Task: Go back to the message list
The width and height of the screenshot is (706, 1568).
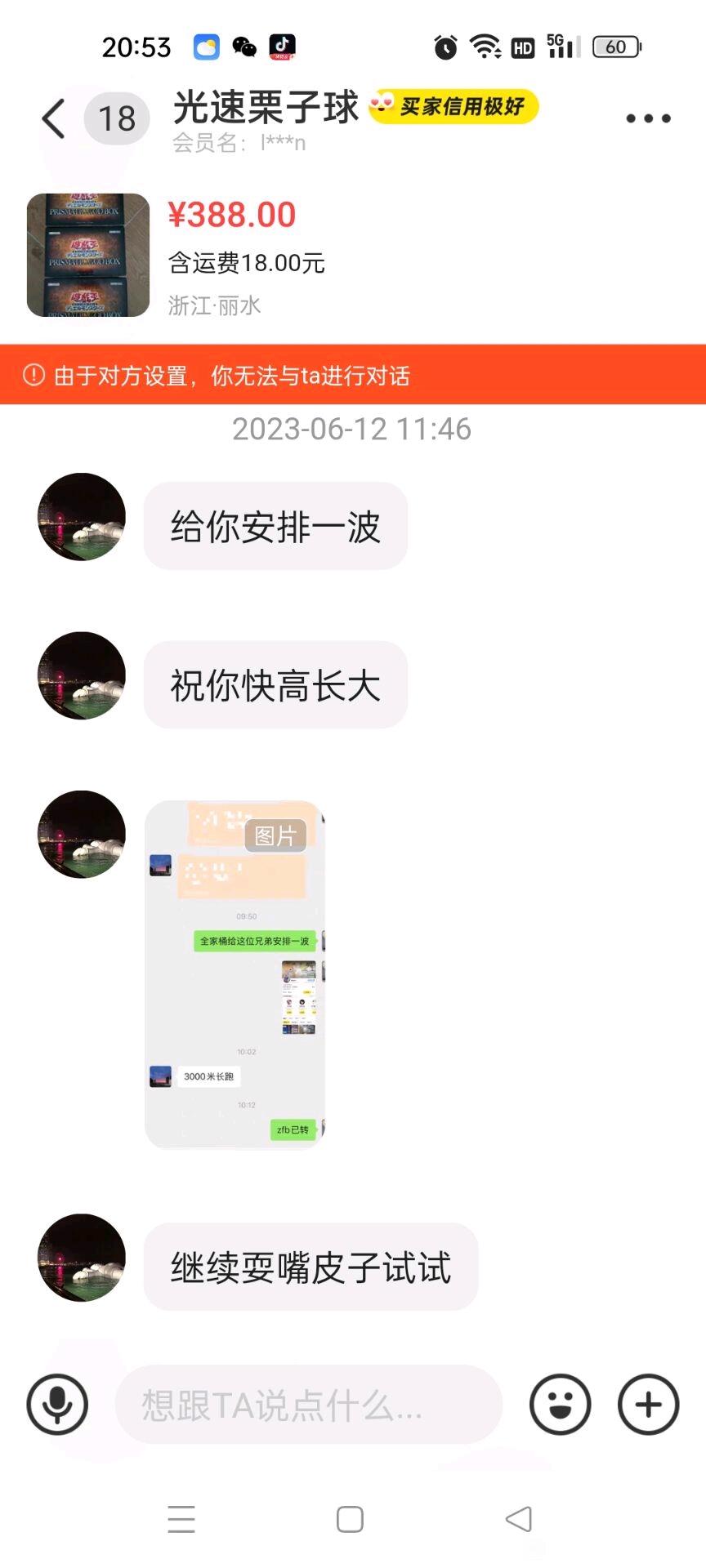Action: coord(54,119)
